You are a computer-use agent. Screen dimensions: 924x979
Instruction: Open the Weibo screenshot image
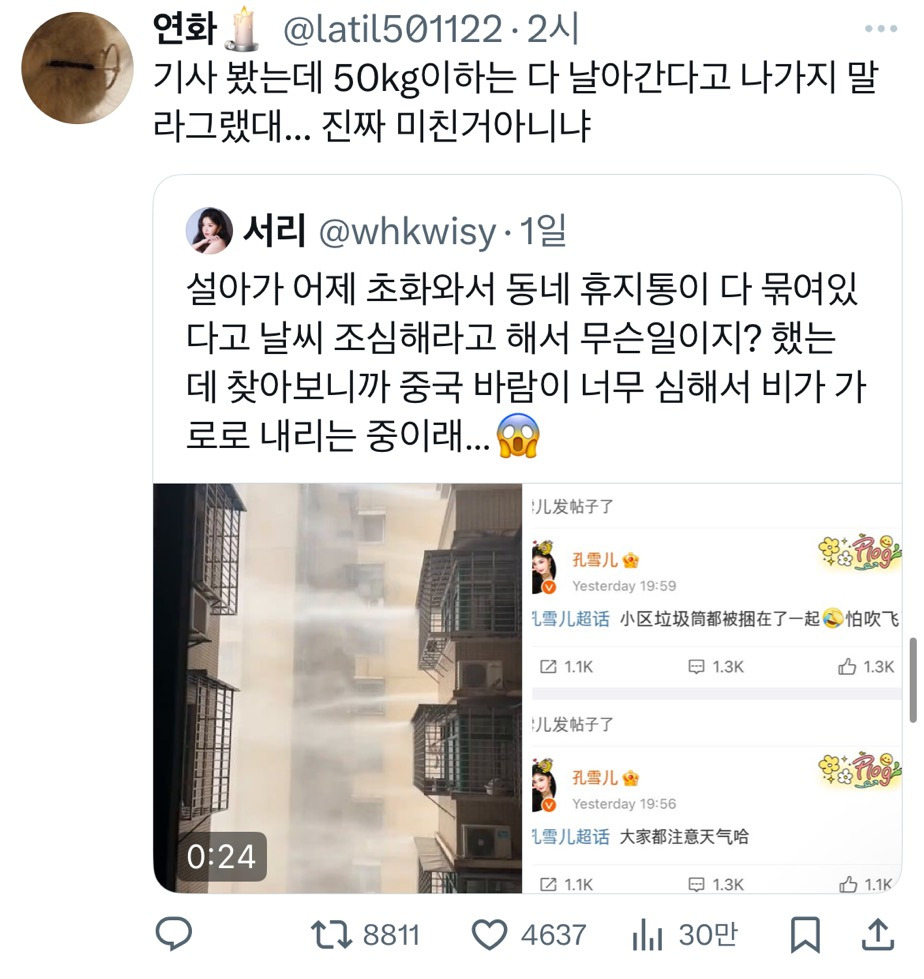[712, 688]
